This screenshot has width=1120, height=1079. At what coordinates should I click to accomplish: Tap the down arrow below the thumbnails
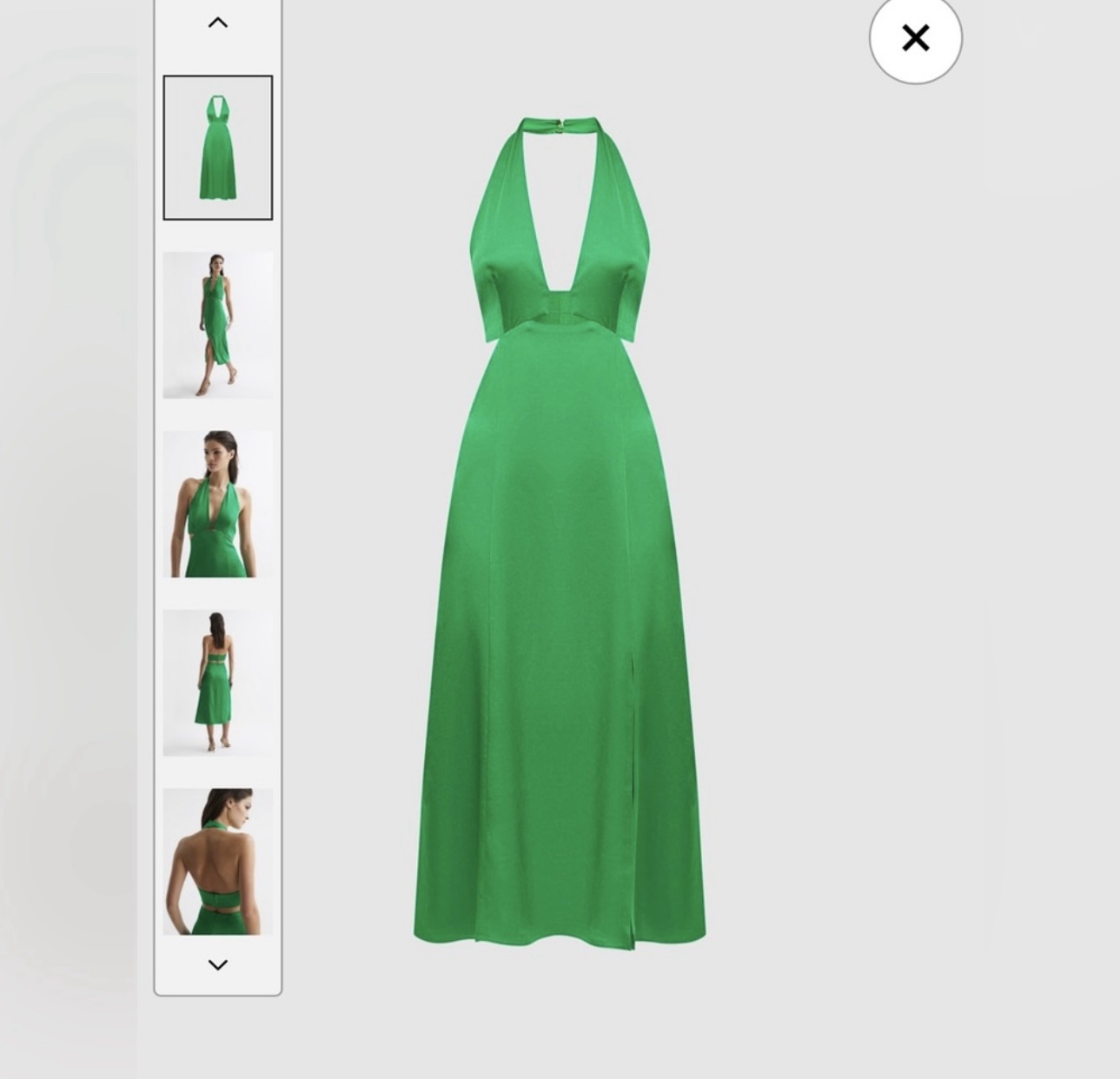(x=218, y=964)
